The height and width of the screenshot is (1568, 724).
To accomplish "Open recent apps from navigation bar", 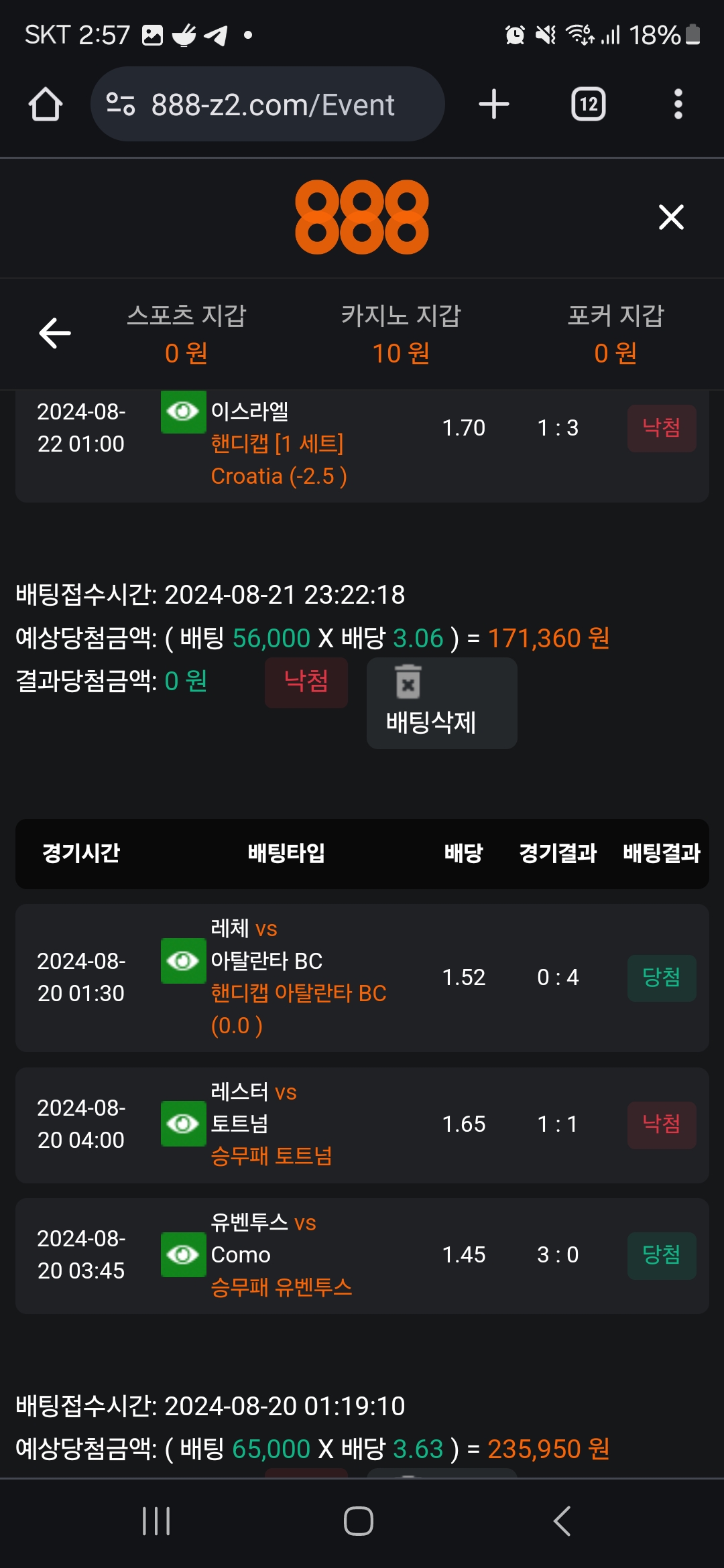I will (156, 1521).
